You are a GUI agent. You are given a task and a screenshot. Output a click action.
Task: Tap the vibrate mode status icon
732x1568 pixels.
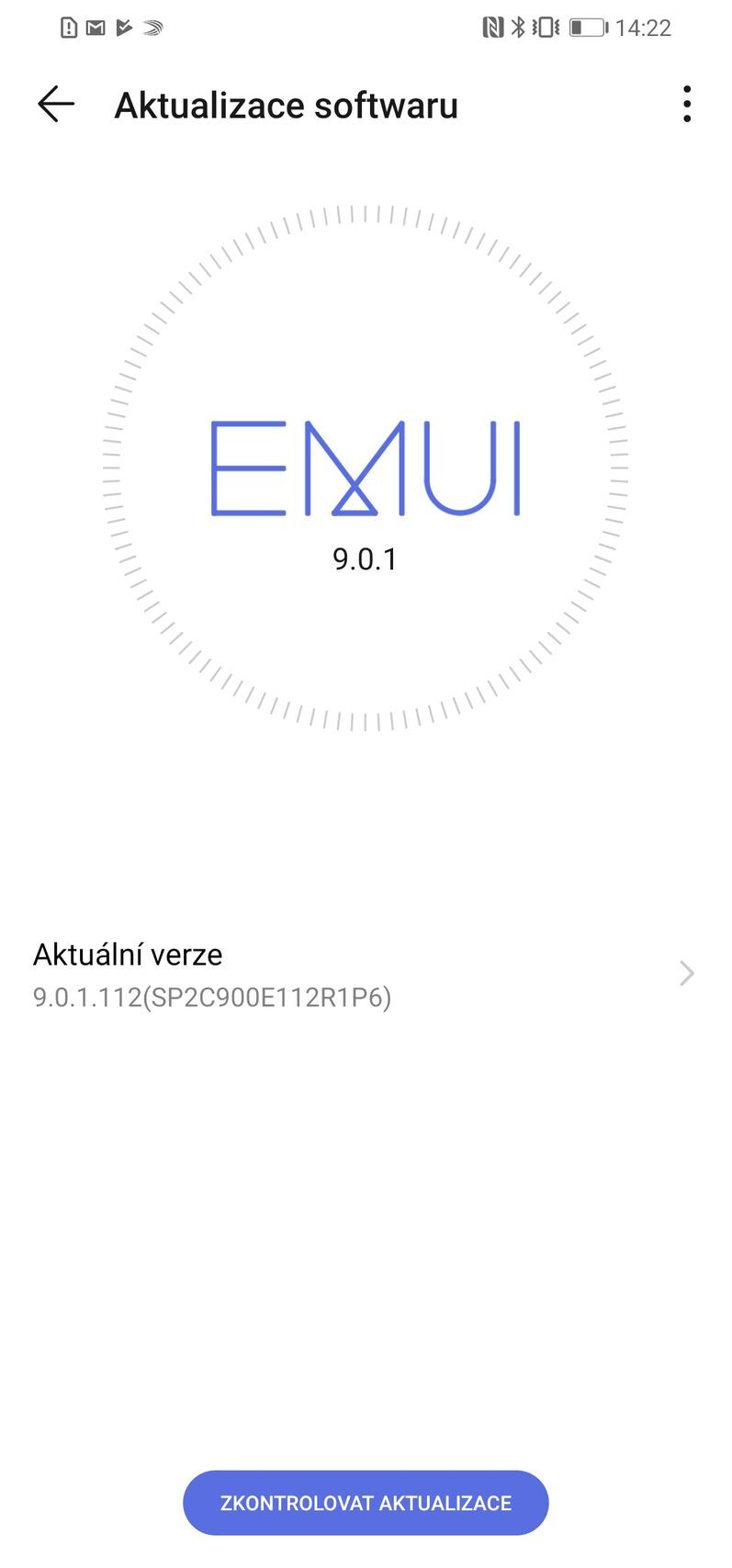548,27
